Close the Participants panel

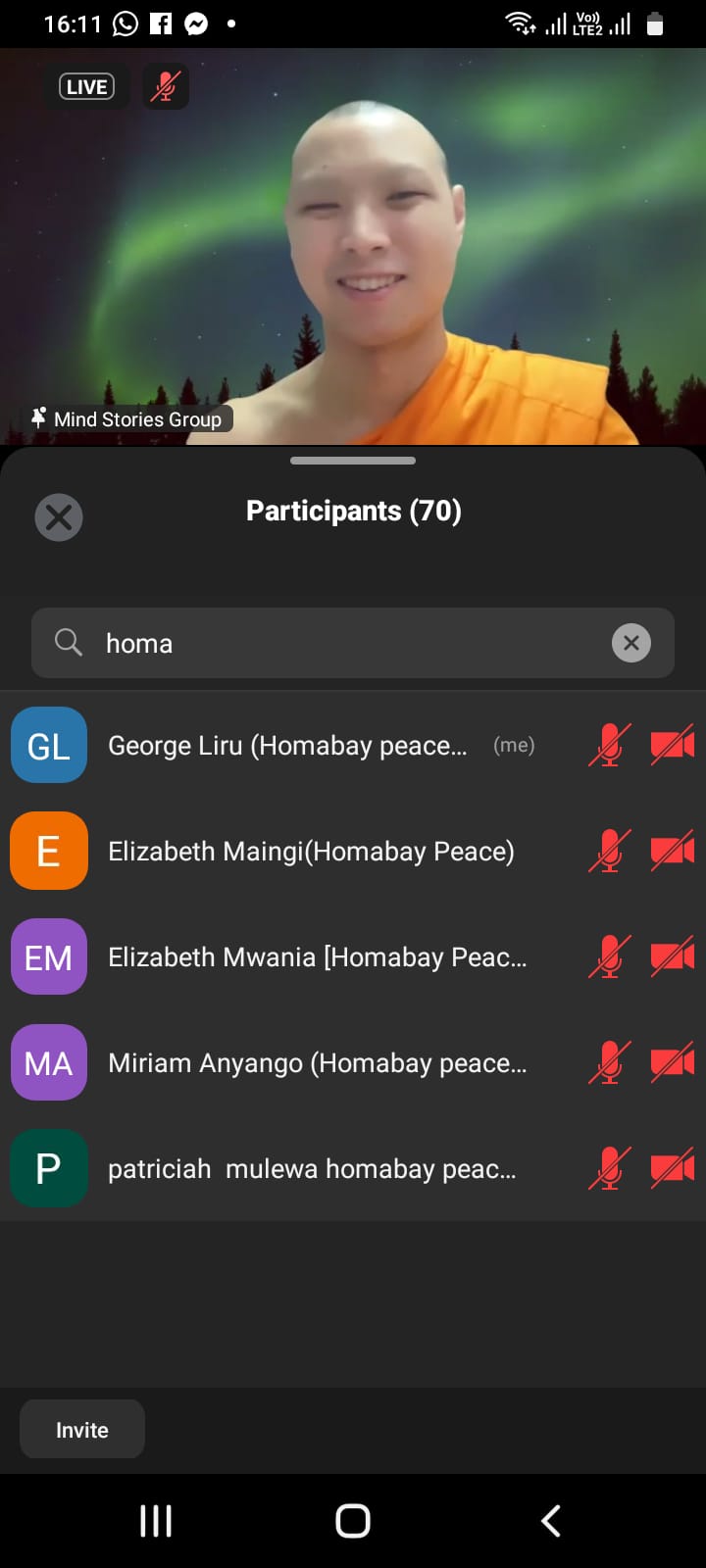(59, 517)
